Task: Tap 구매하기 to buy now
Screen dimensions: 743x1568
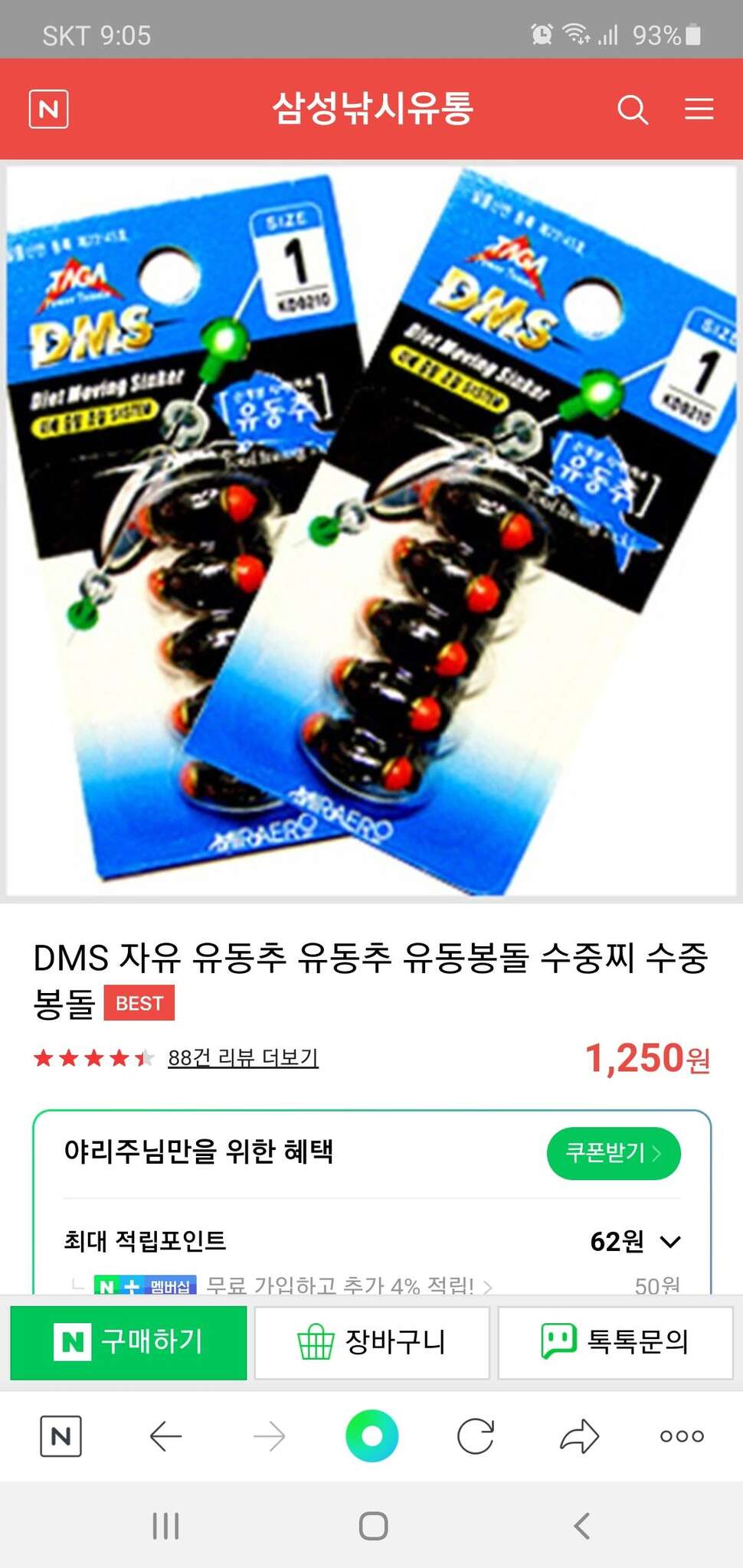Action: tap(129, 1342)
